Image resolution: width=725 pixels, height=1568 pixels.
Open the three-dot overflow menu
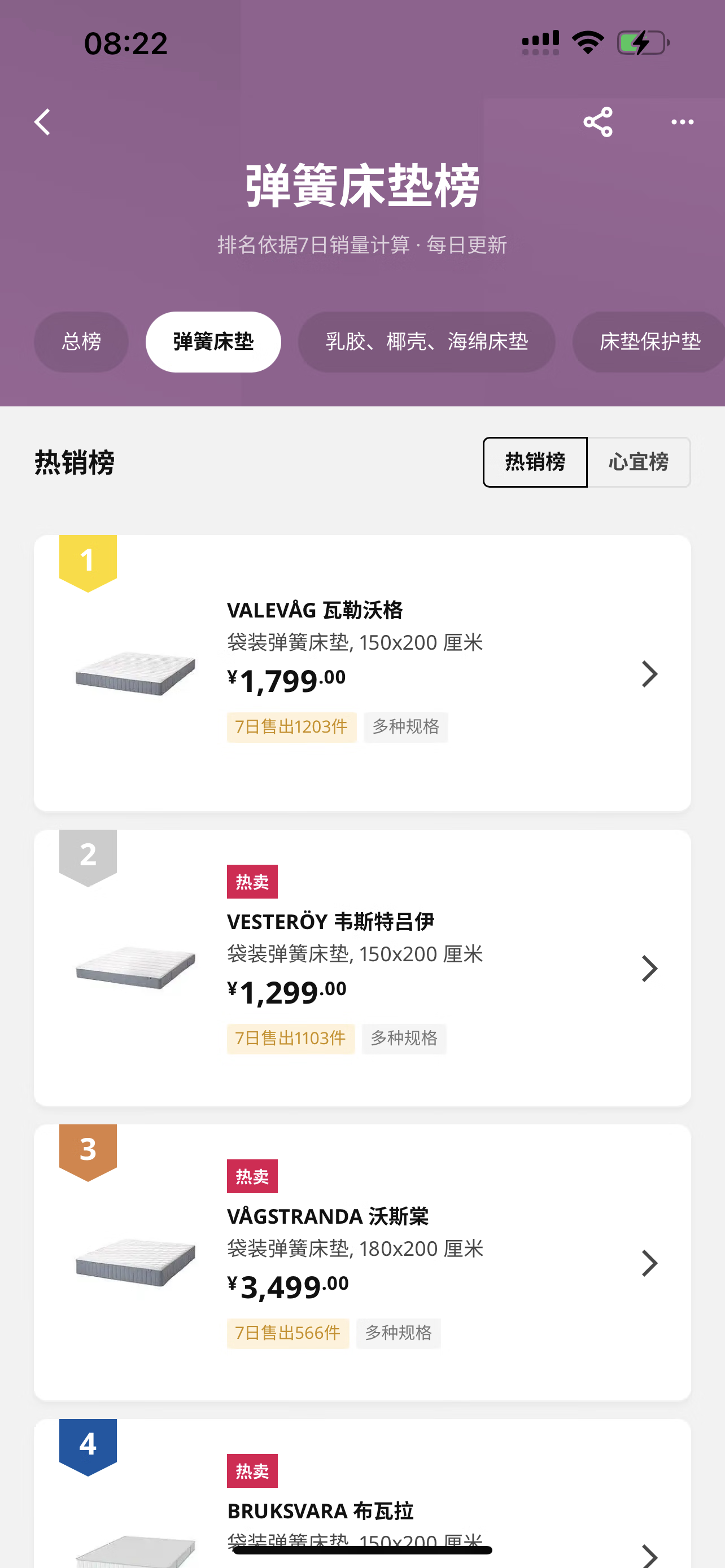tap(682, 122)
